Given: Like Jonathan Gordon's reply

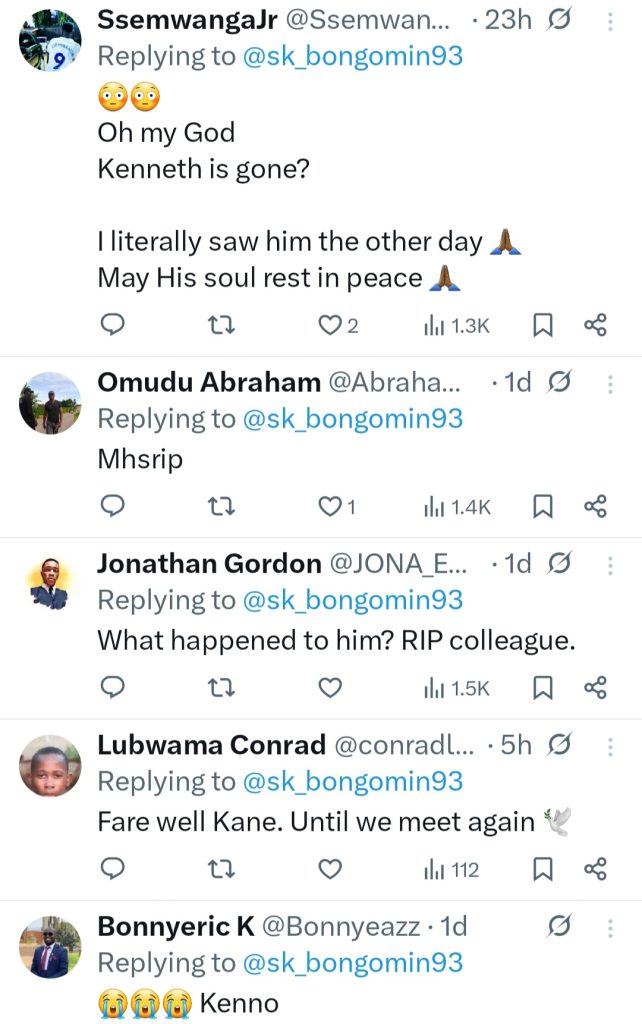Looking at the screenshot, I should [330, 688].
